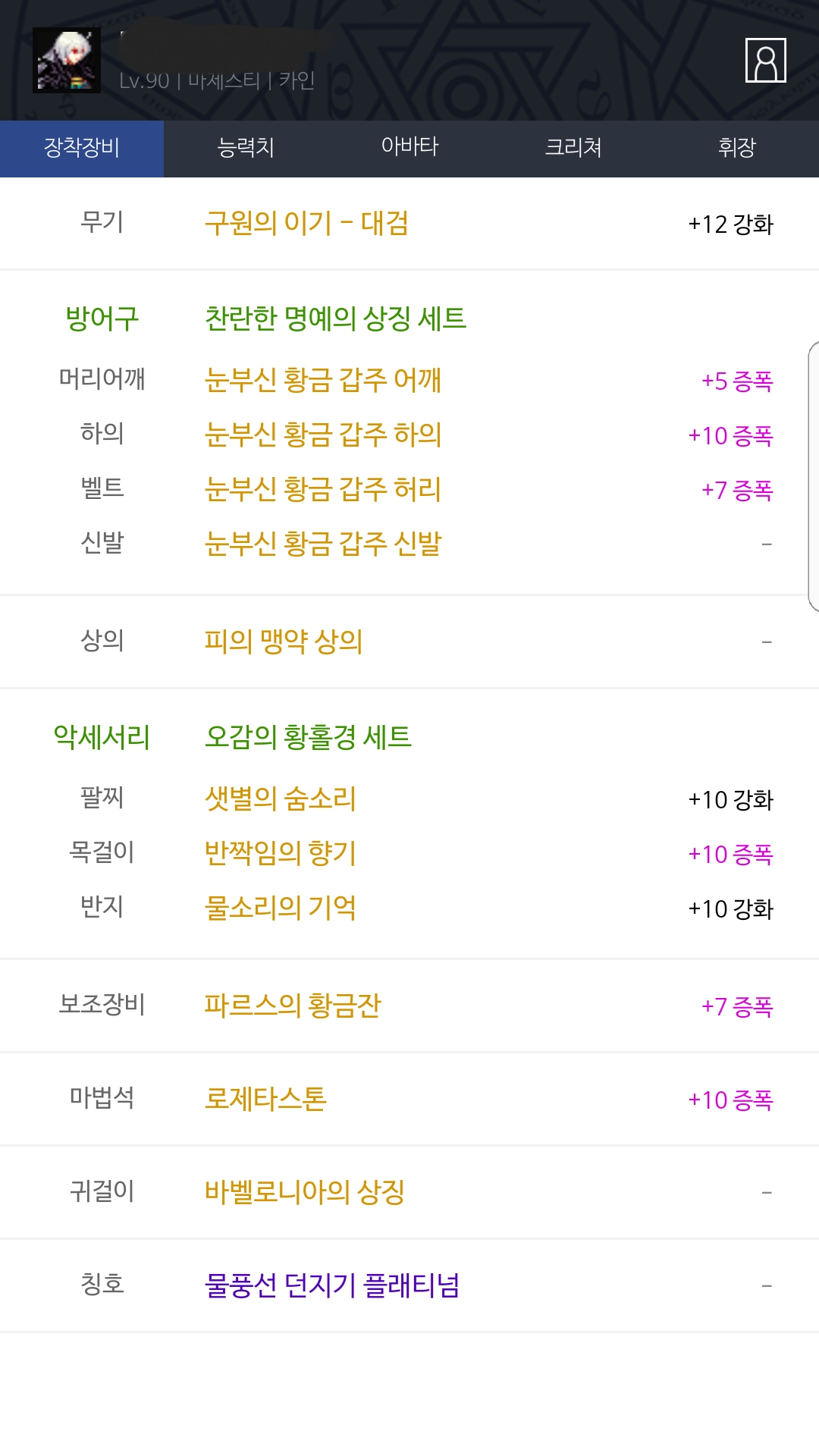Tap the 피의 맹약 상의 item
The width and height of the screenshot is (819, 1456).
click(284, 642)
